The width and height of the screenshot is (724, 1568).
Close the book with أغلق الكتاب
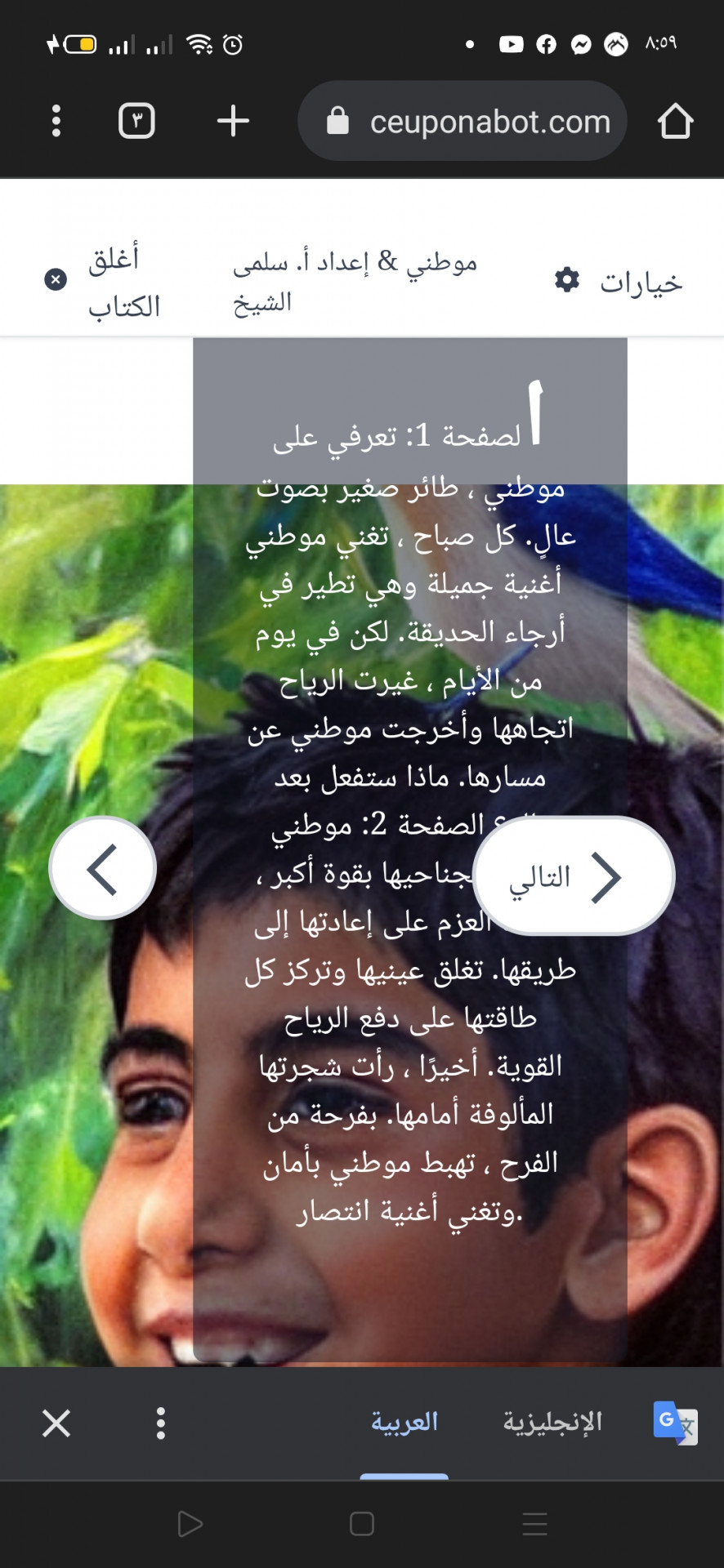[103, 281]
